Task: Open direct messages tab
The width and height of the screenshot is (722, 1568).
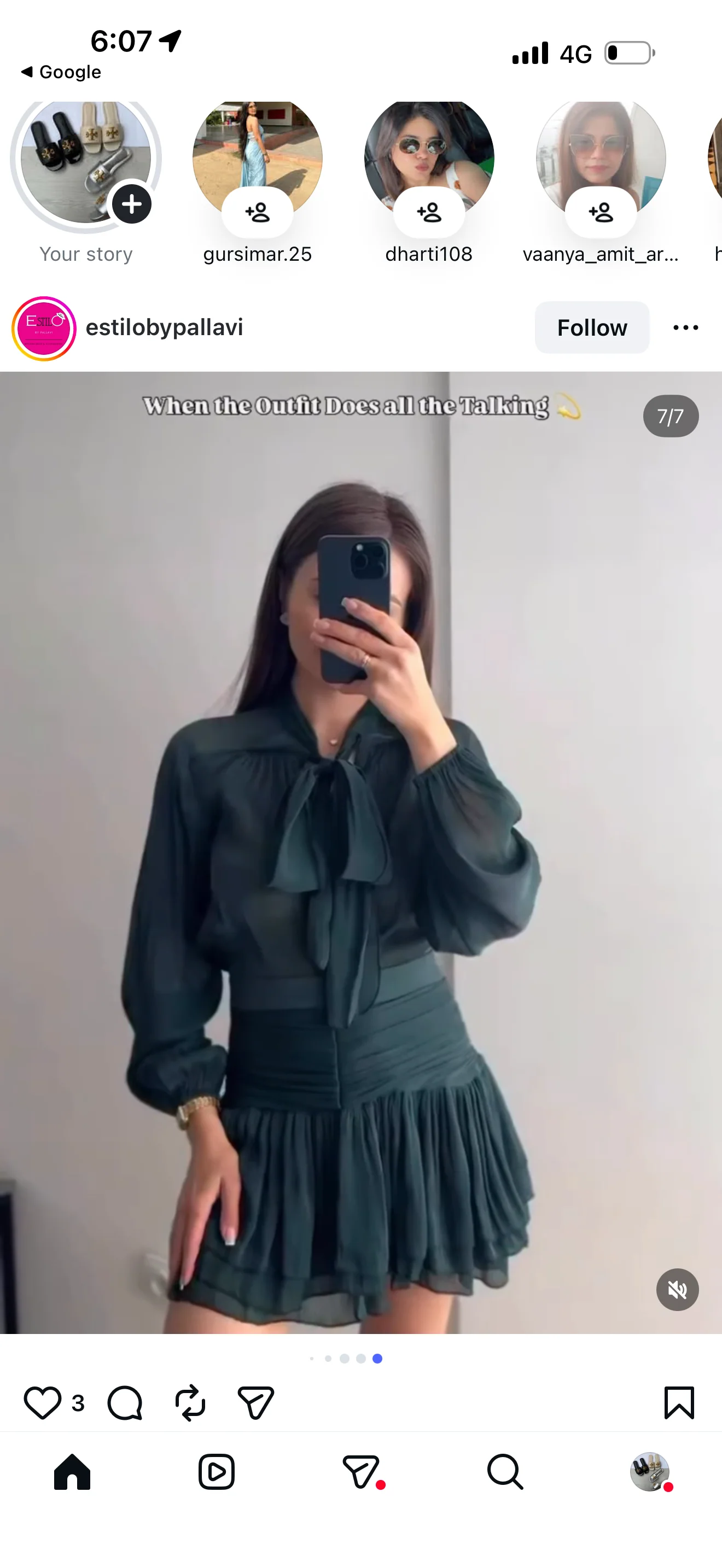Action: [361, 1472]
